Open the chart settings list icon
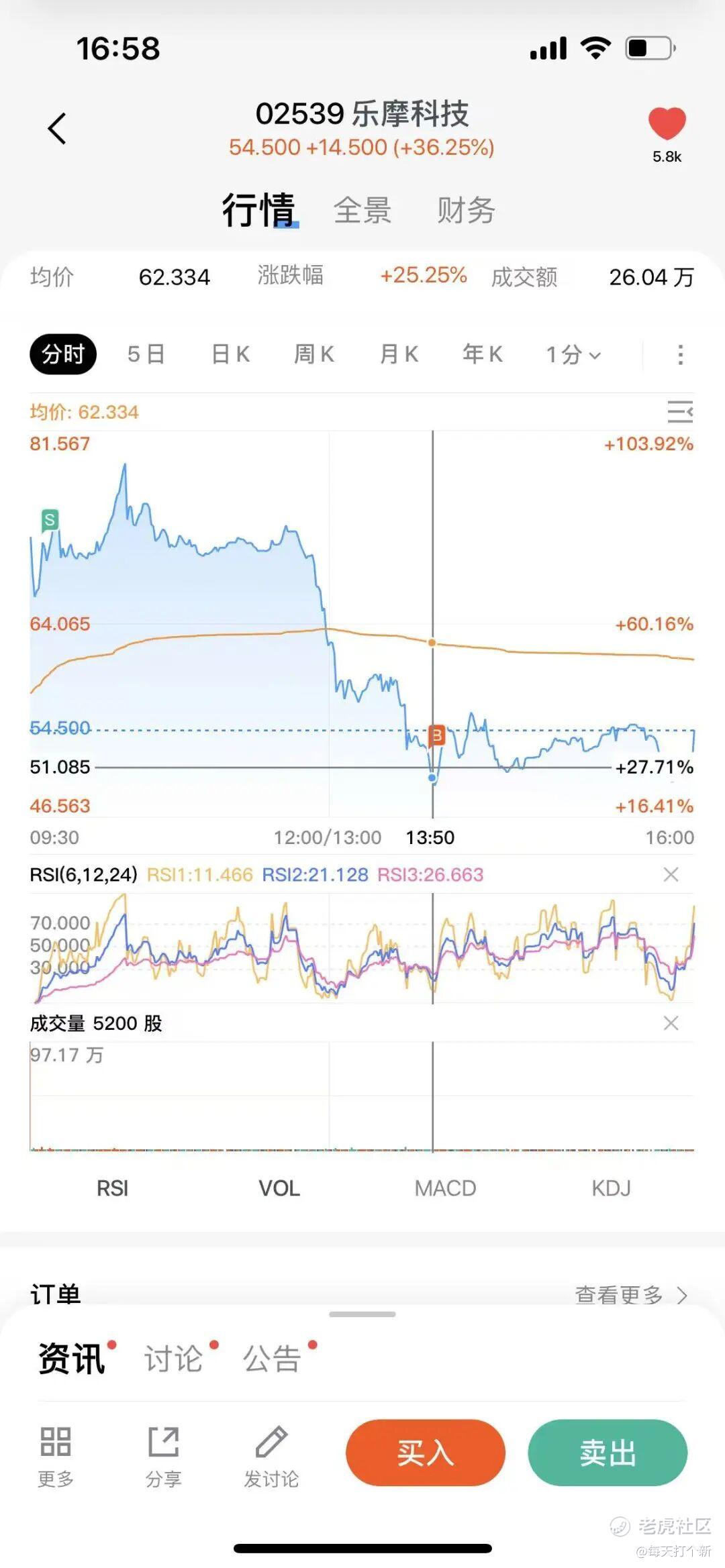 click(x=679, y=412)
